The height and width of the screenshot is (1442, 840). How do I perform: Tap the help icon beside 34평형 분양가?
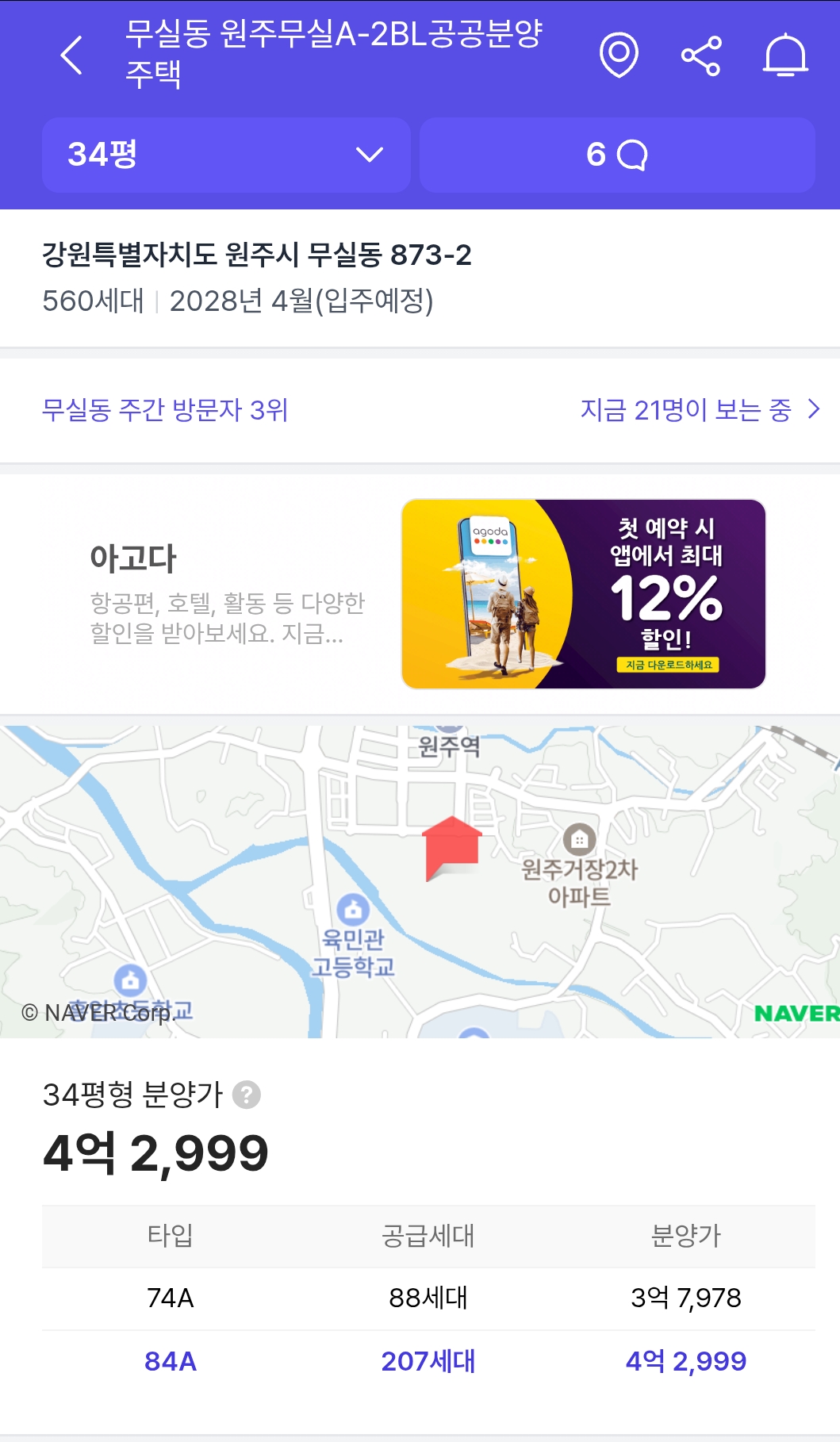pos(247,1095)
